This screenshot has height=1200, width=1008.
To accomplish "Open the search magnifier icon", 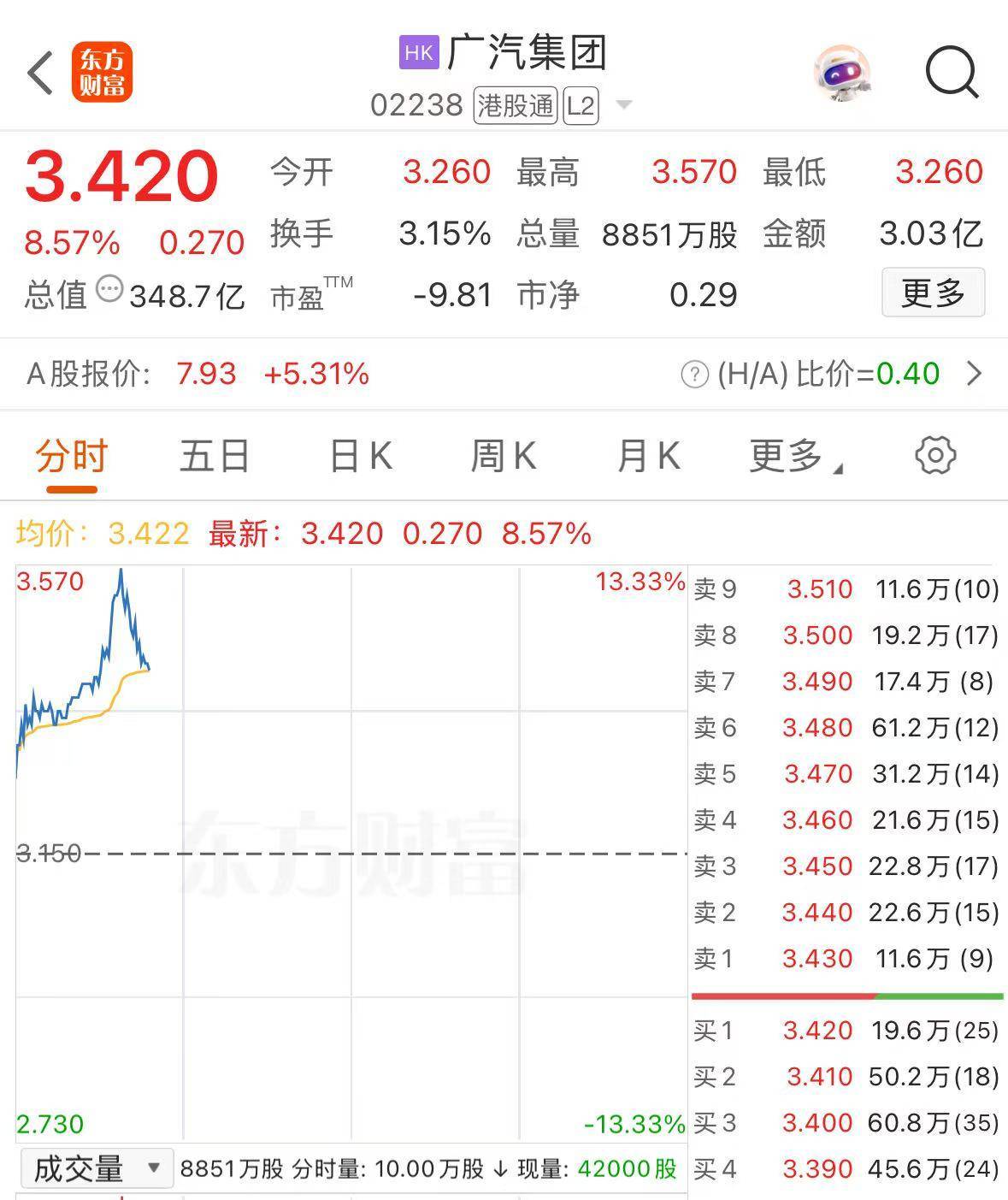I will coord(952,72).
